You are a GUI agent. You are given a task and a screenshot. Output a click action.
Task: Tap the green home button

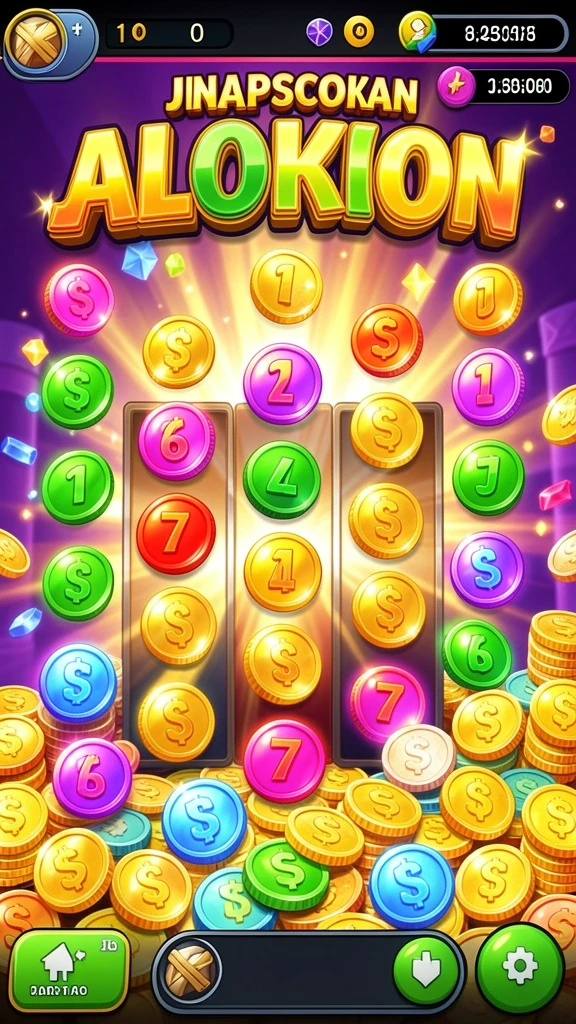pyautogui.click(x=71, y=970)
